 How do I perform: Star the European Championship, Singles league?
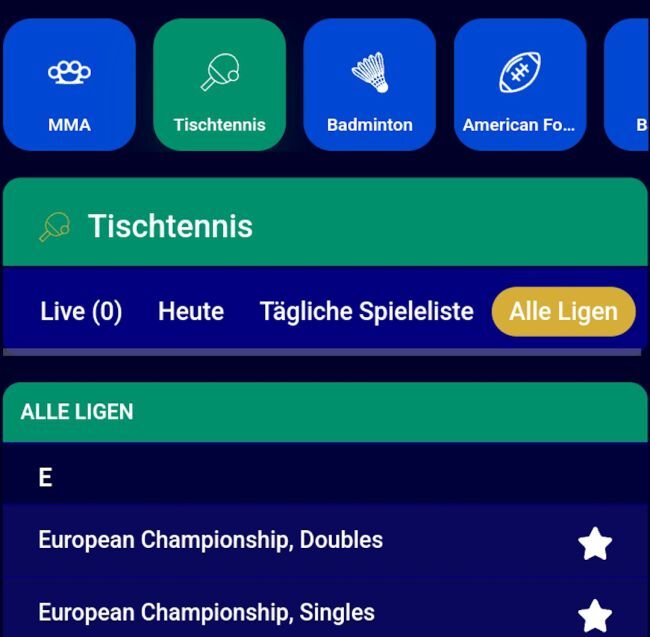pos(595,615)
